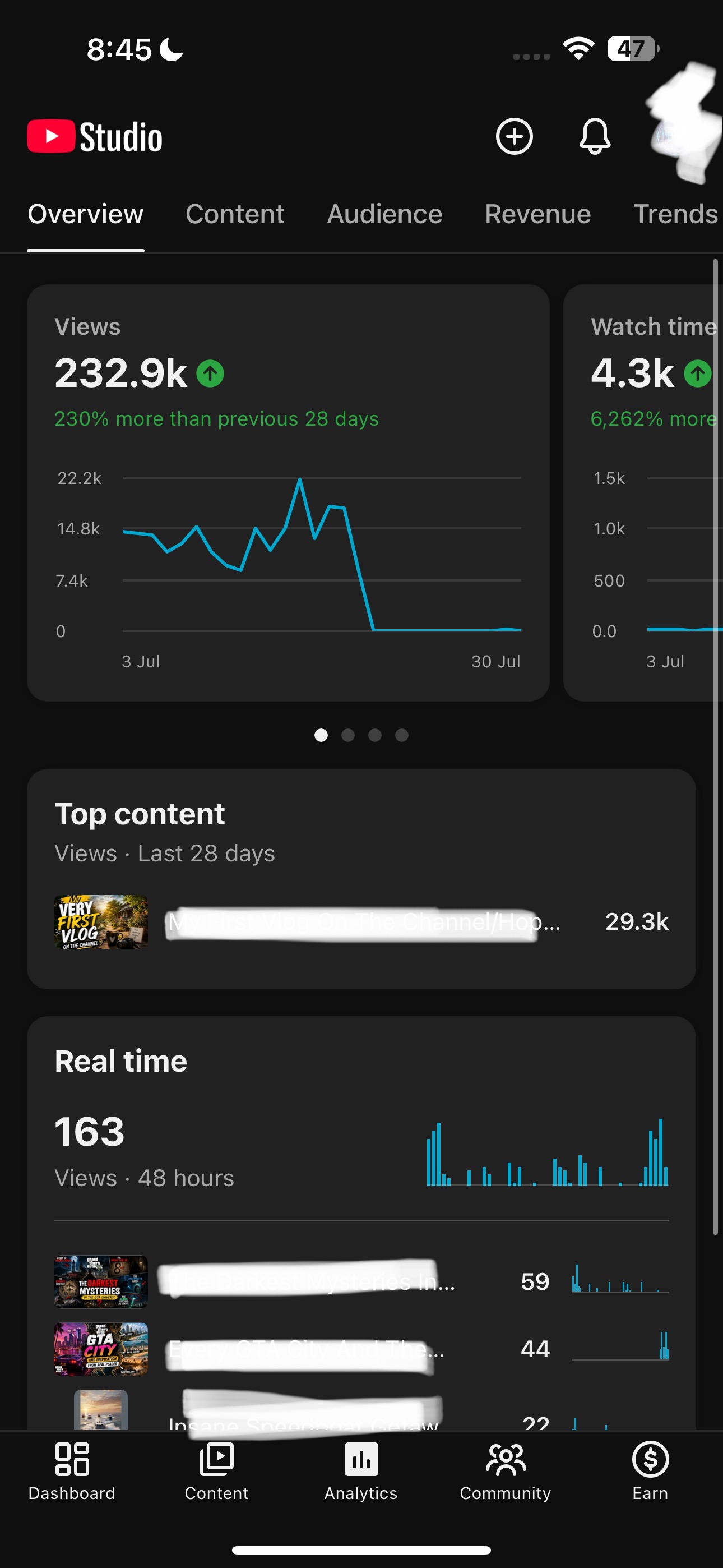Open Content in the bottom navigation
This screenshot has height=1568, width=723.
tap(217, 1471)
